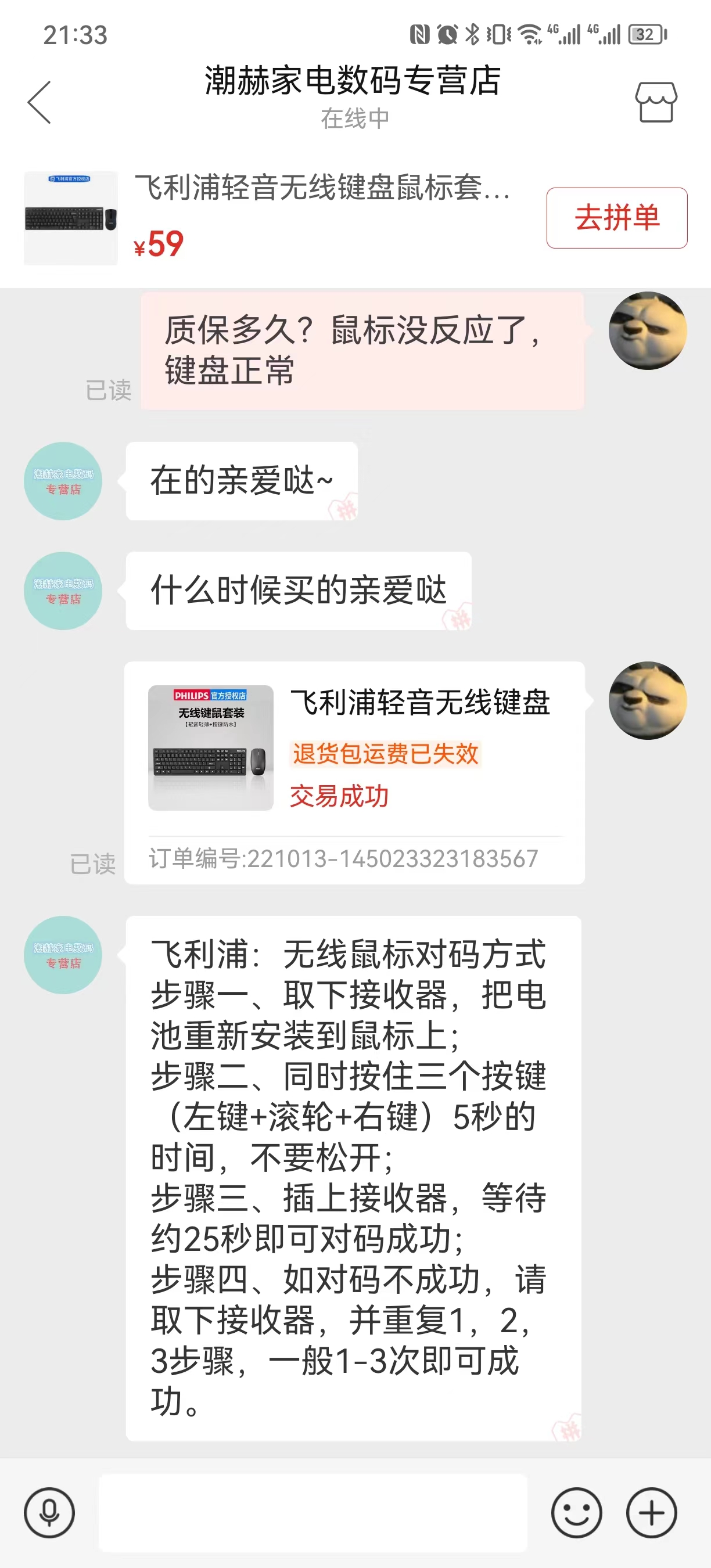Focus the message text field
The image size is (711, 1568).
coord(313,1513)
